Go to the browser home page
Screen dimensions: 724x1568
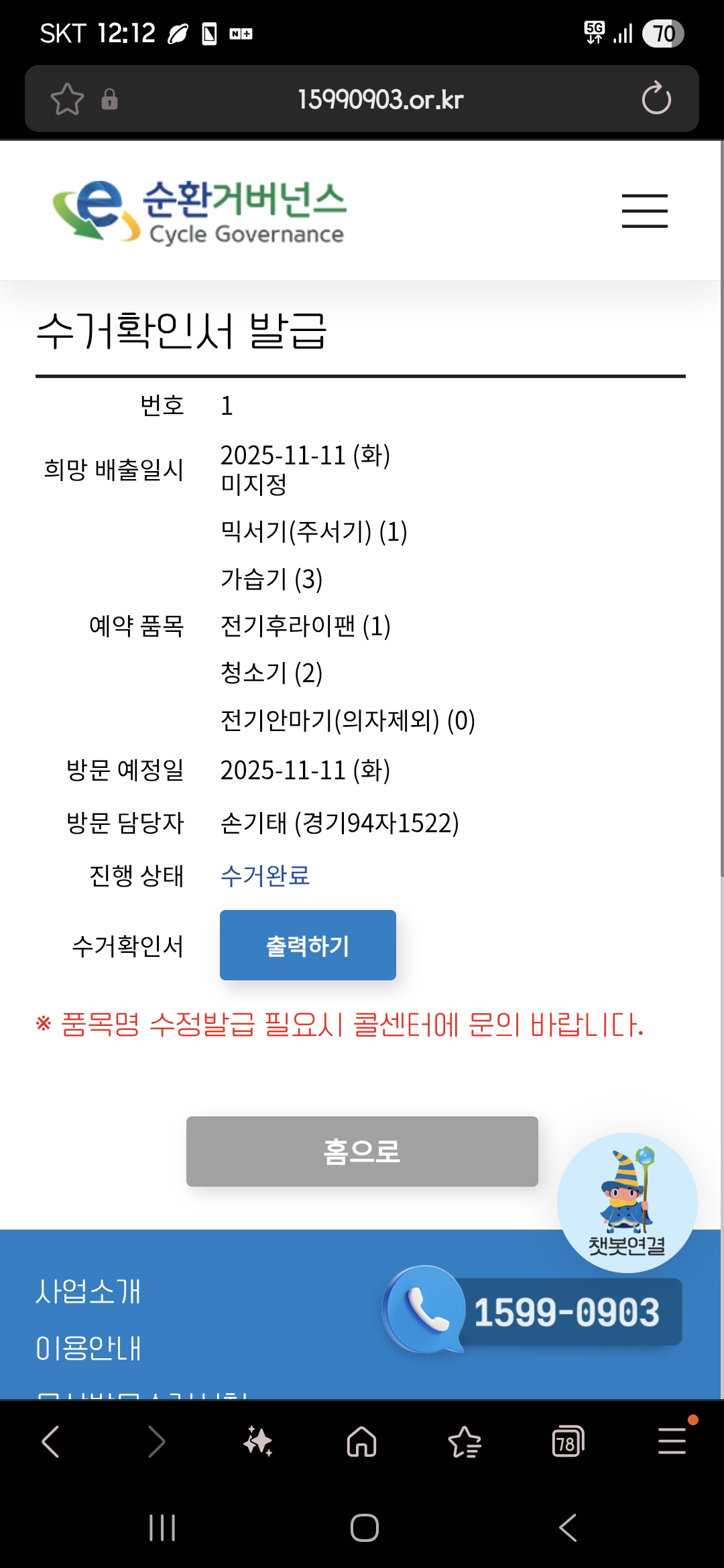click(x=361, y=1441)
